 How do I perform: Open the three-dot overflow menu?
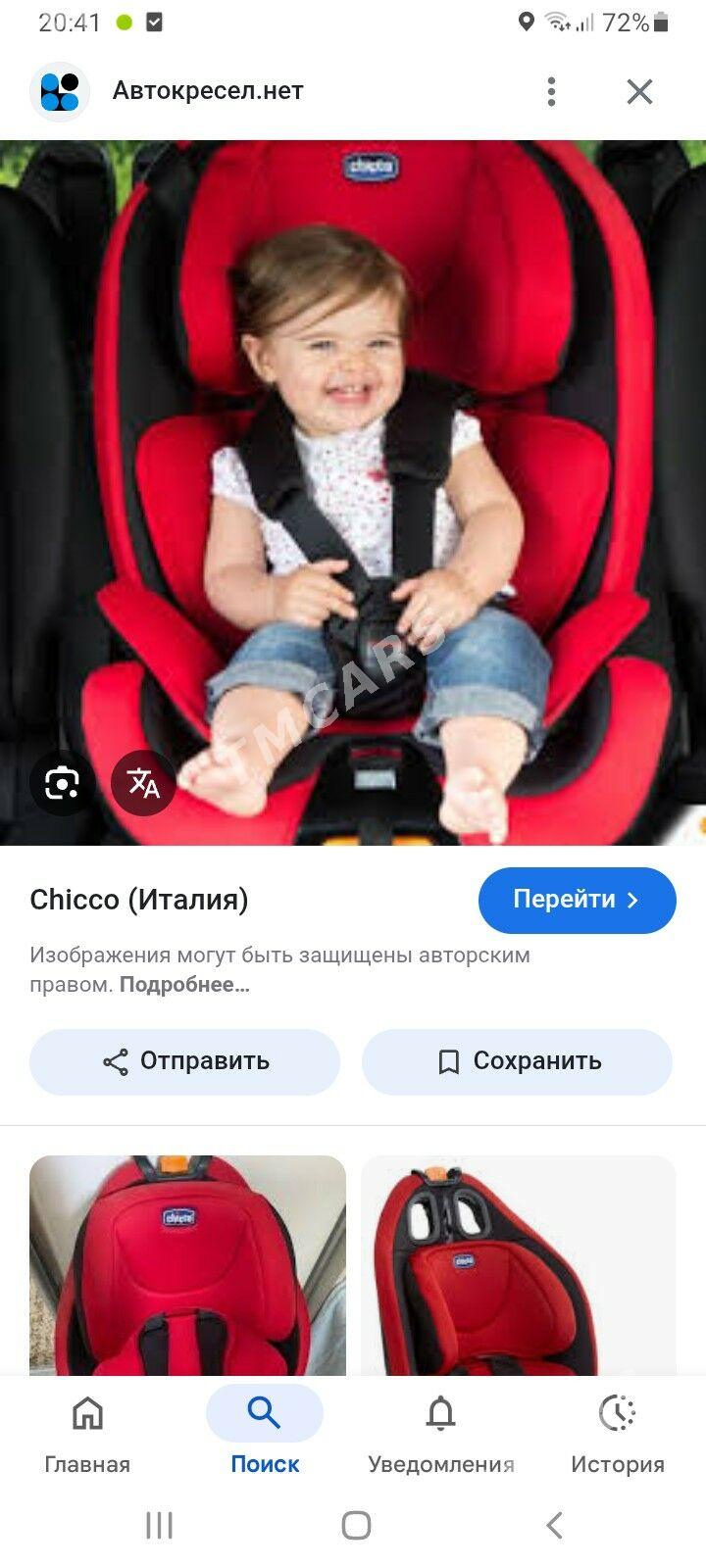coord(552,91)
